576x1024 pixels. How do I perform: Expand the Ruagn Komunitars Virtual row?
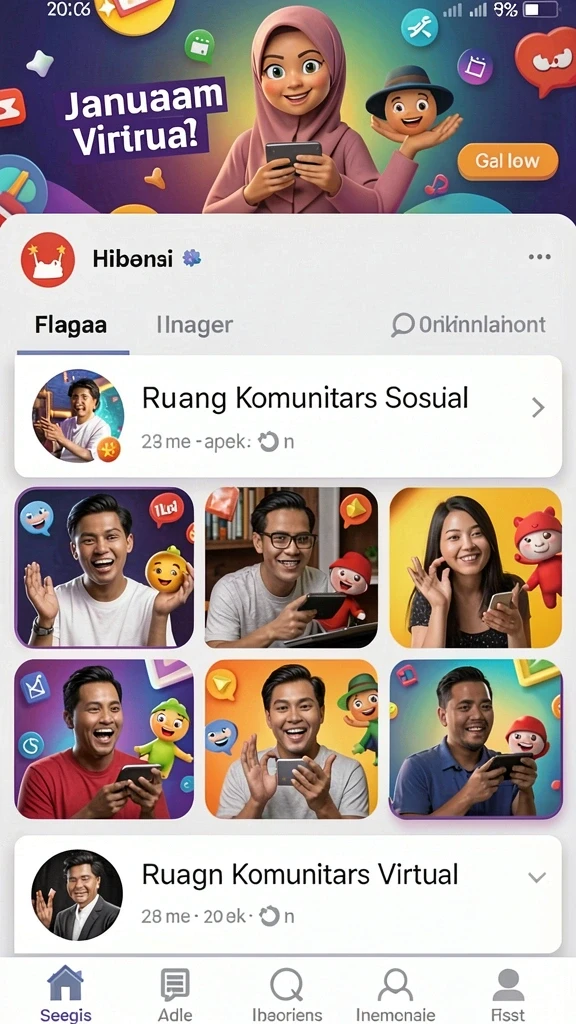pyautogui.click(x=288, y=893)
